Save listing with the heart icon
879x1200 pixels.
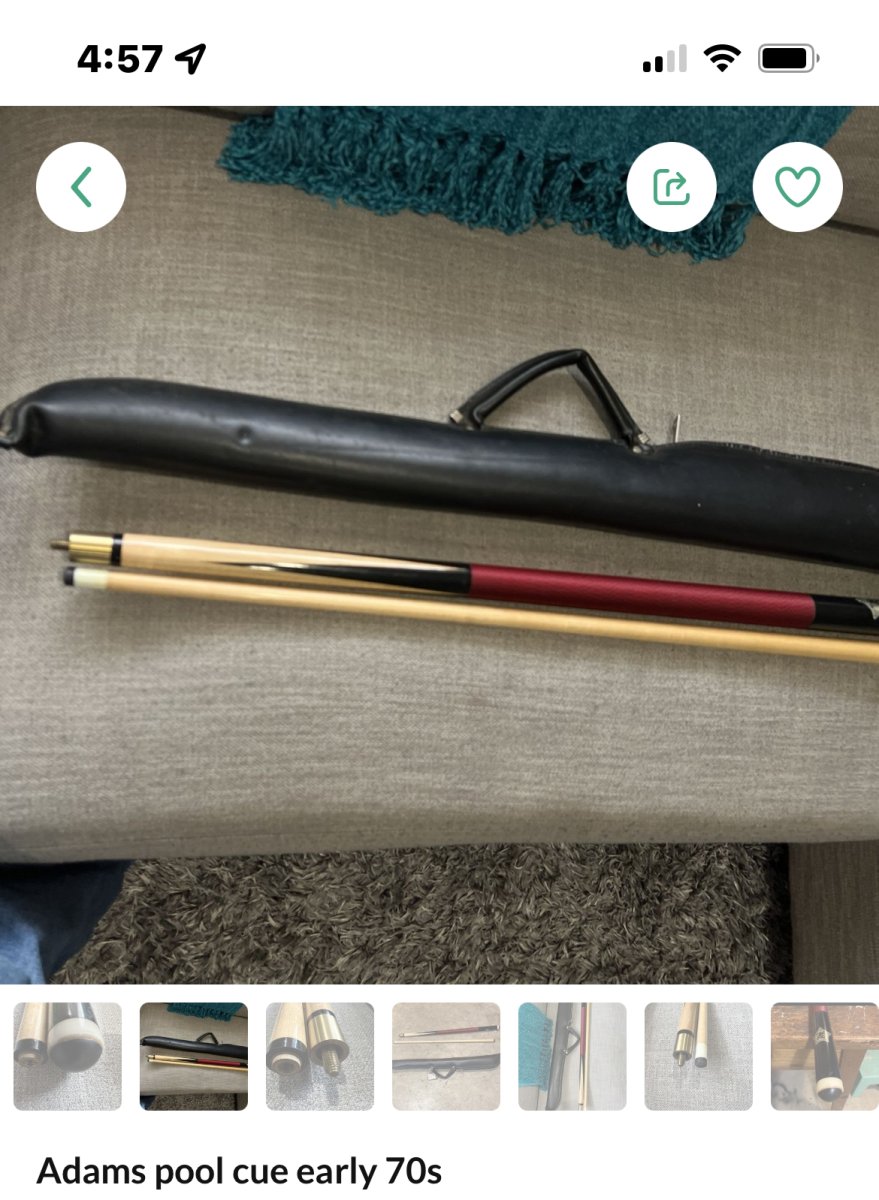pos(798,187)
